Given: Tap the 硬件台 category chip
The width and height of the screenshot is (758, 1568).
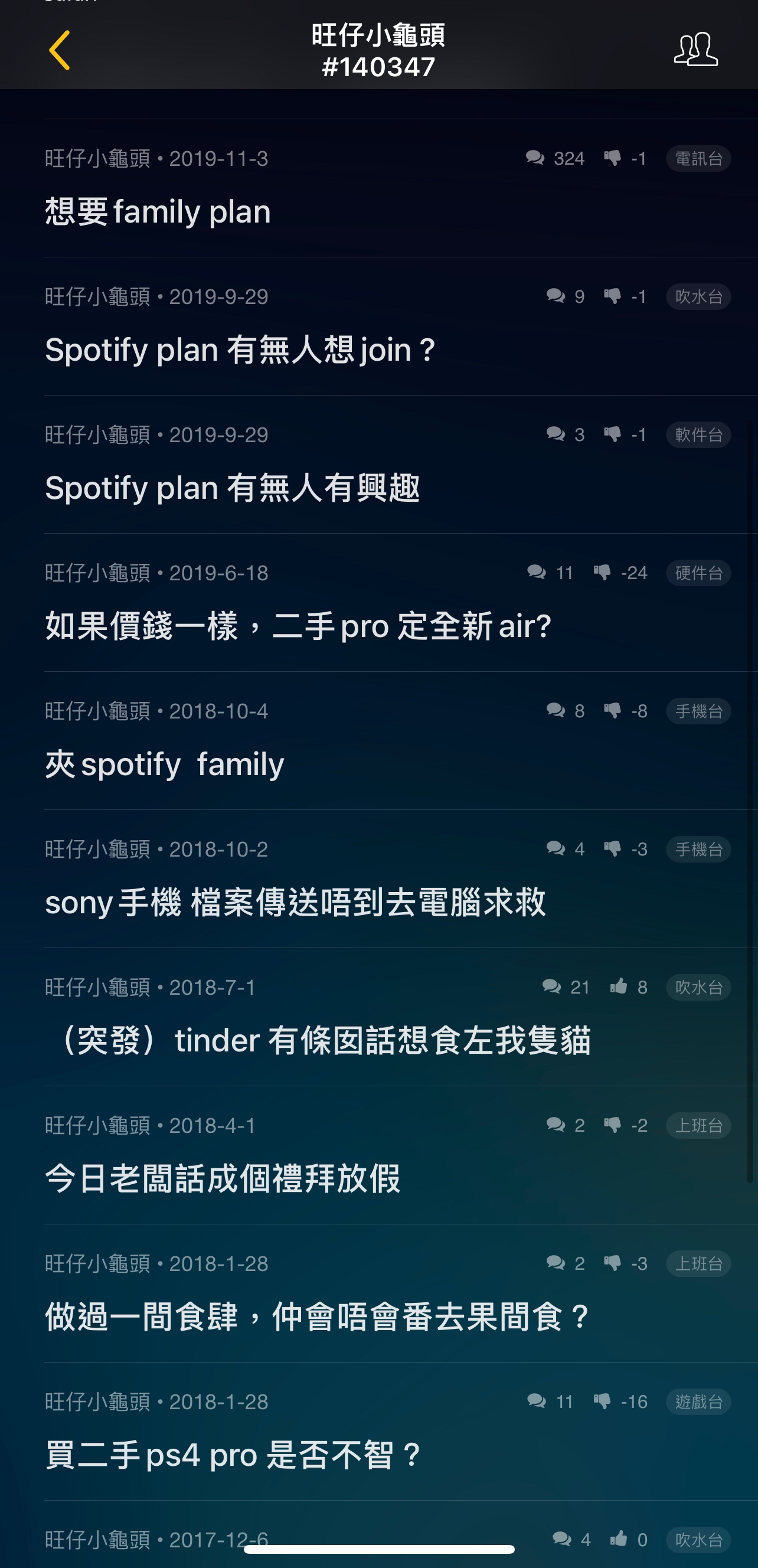Looking at the screenshot, I should coord(698,573).
